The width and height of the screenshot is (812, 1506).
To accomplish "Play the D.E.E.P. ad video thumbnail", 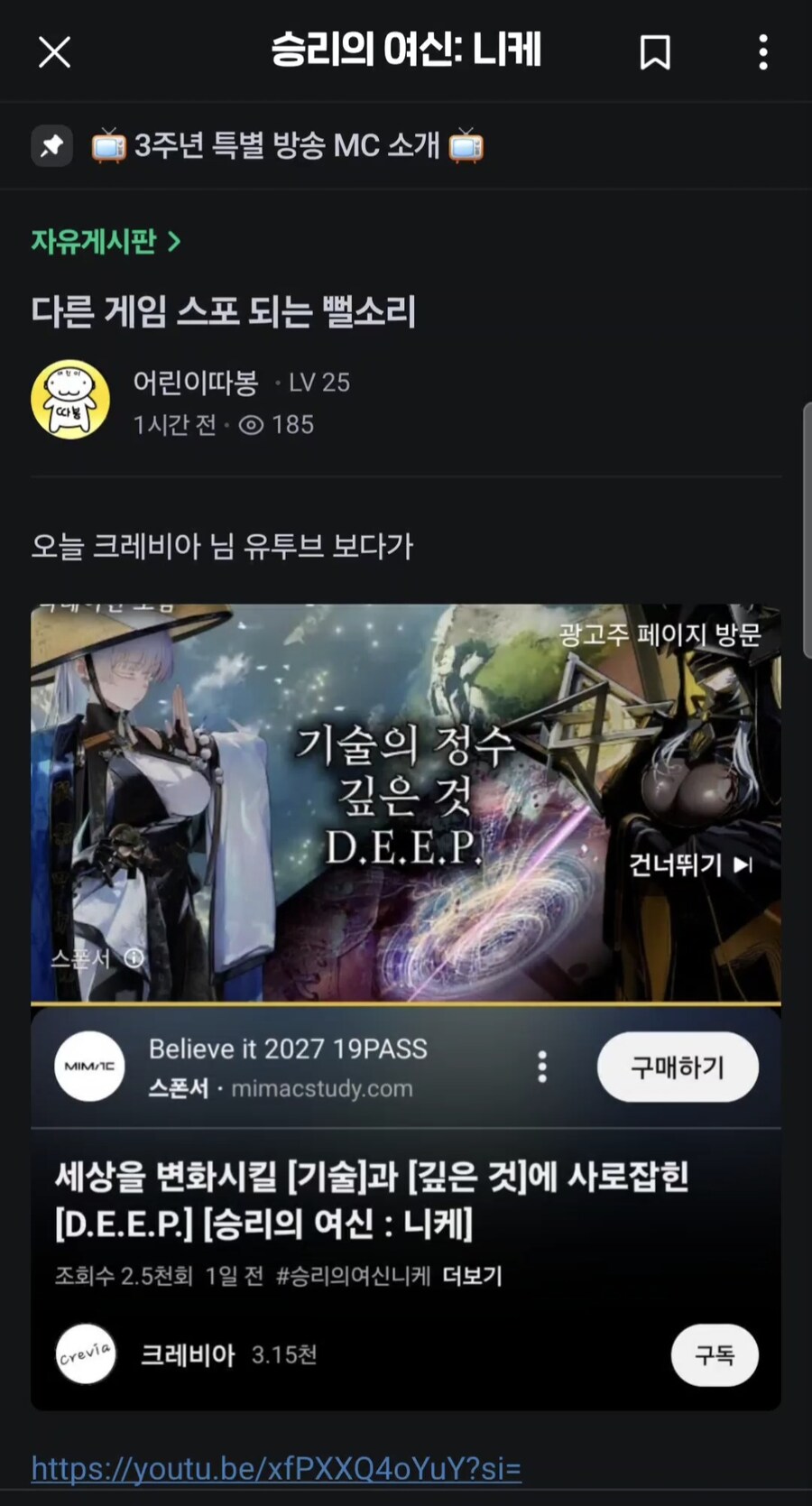I will 406,801.
